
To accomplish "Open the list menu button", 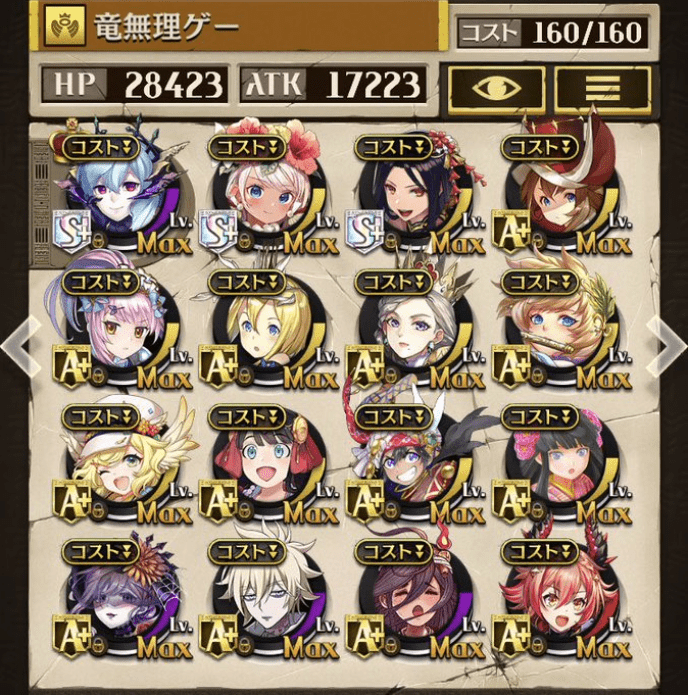I will (602, 88).
